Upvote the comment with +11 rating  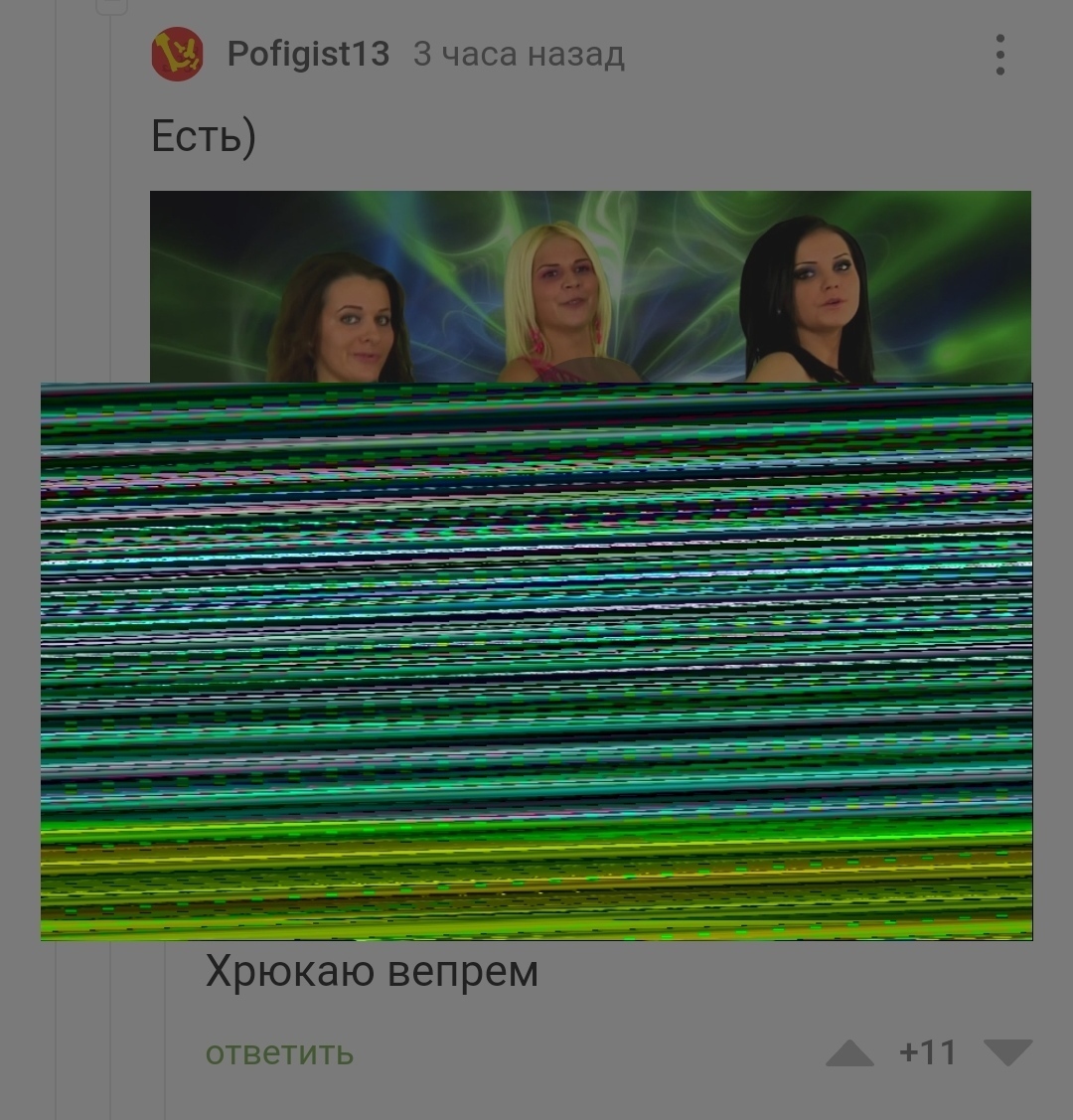849,1053
